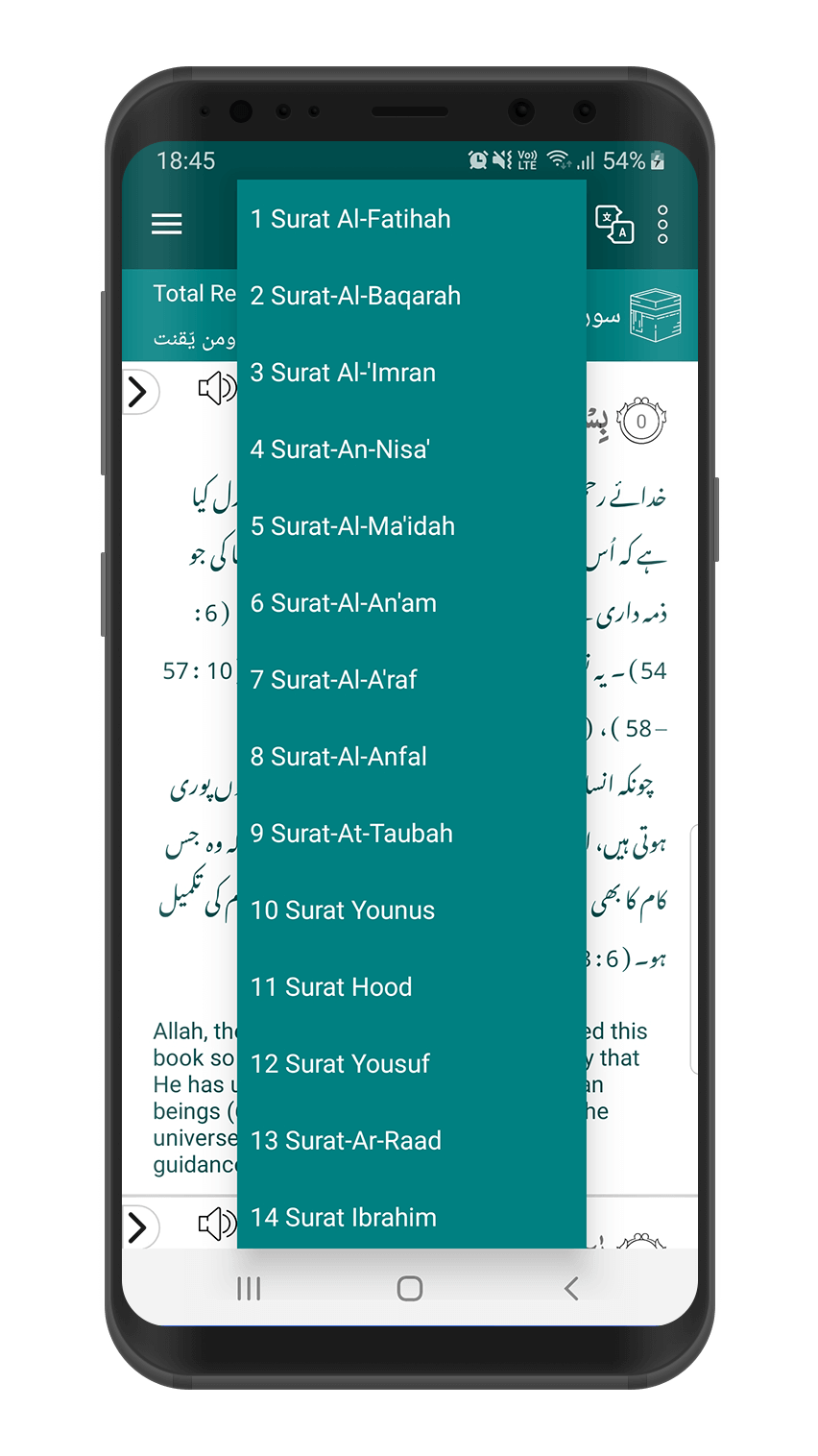Tap the translation language icon

coord(614,225)
